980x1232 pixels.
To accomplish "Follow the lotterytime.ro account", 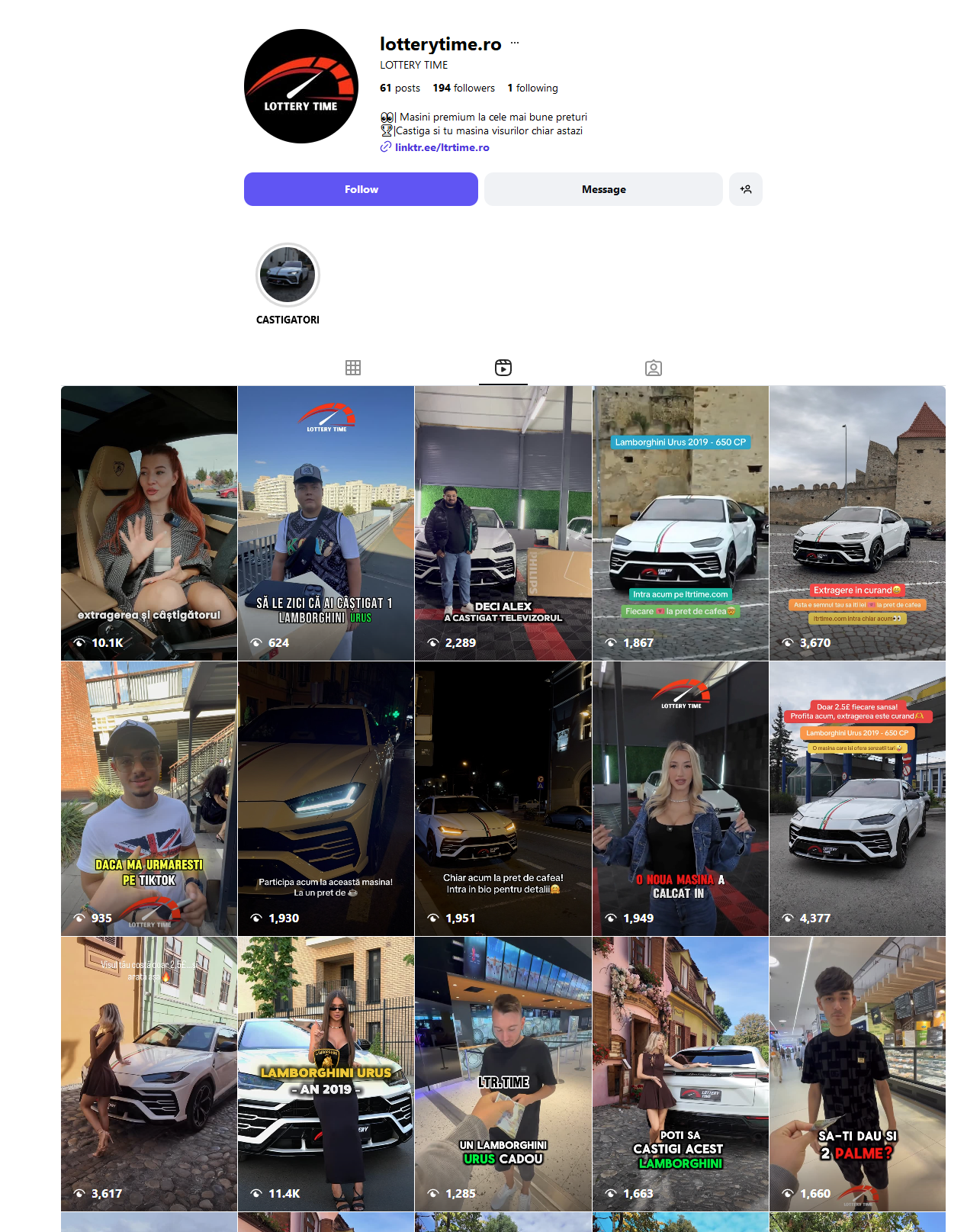I will coord(361,189).
